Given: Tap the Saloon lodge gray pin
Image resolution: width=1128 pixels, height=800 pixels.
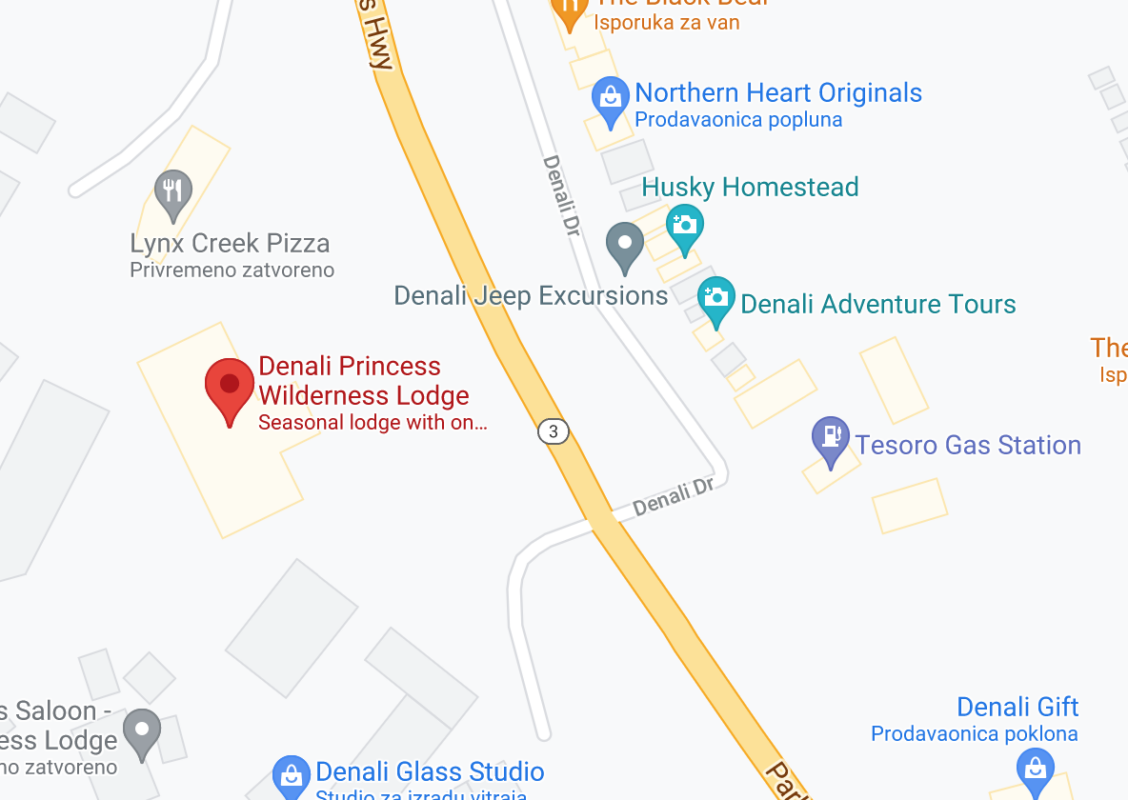Looking at the screenshot, I should (x=142, y=731).
